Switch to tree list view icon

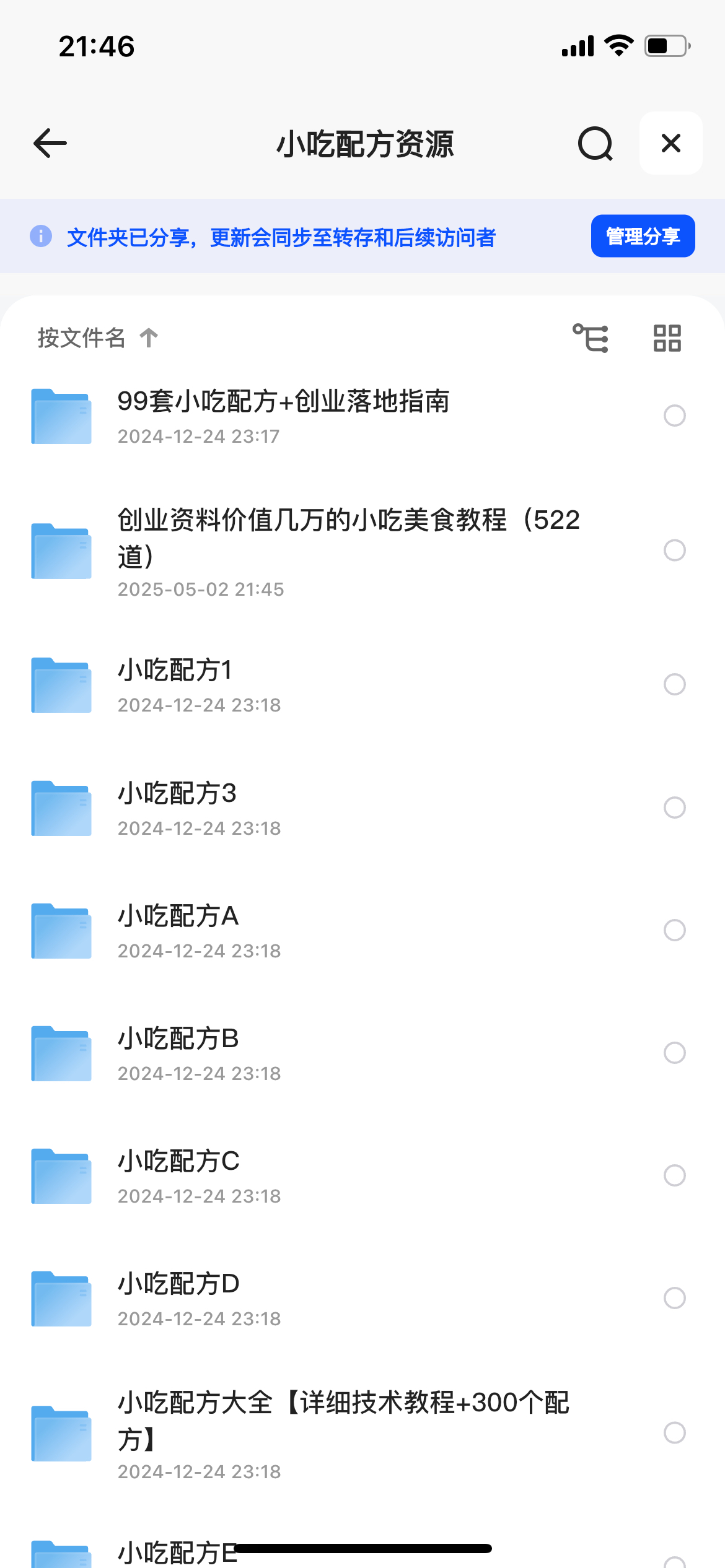[x=591, y=338]
